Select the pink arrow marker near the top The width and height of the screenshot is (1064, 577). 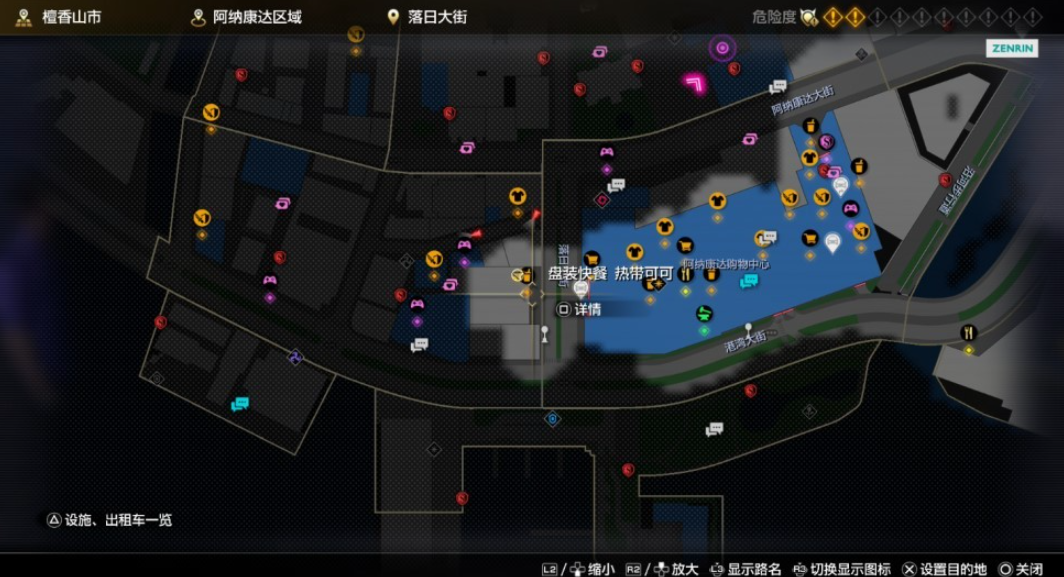(x=693, y=86)
